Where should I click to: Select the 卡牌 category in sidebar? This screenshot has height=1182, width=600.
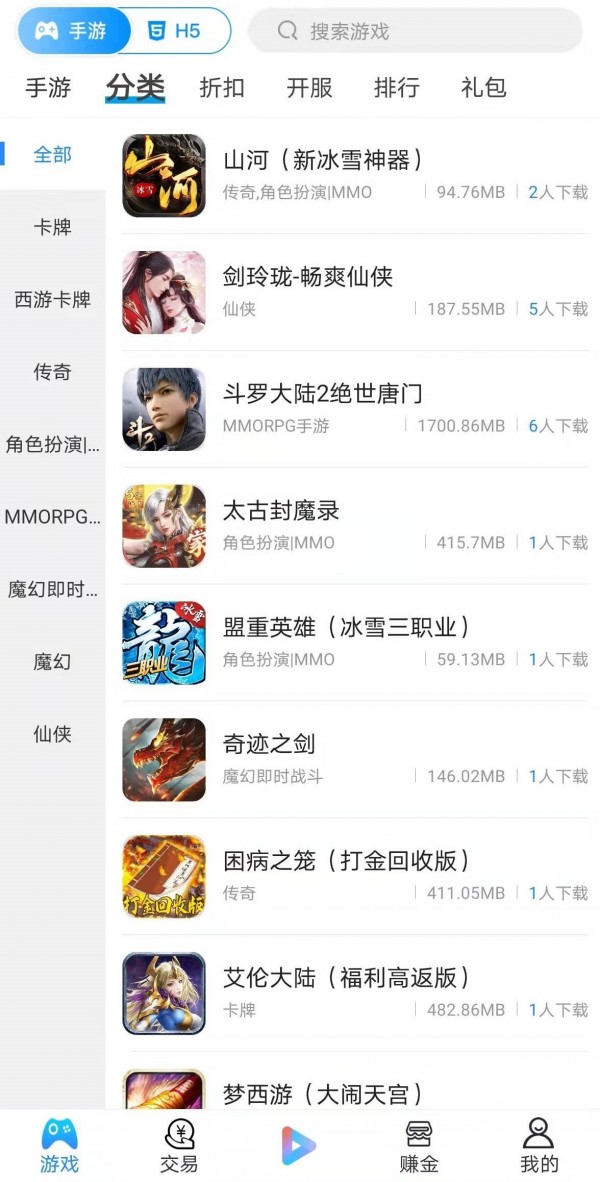52,227
